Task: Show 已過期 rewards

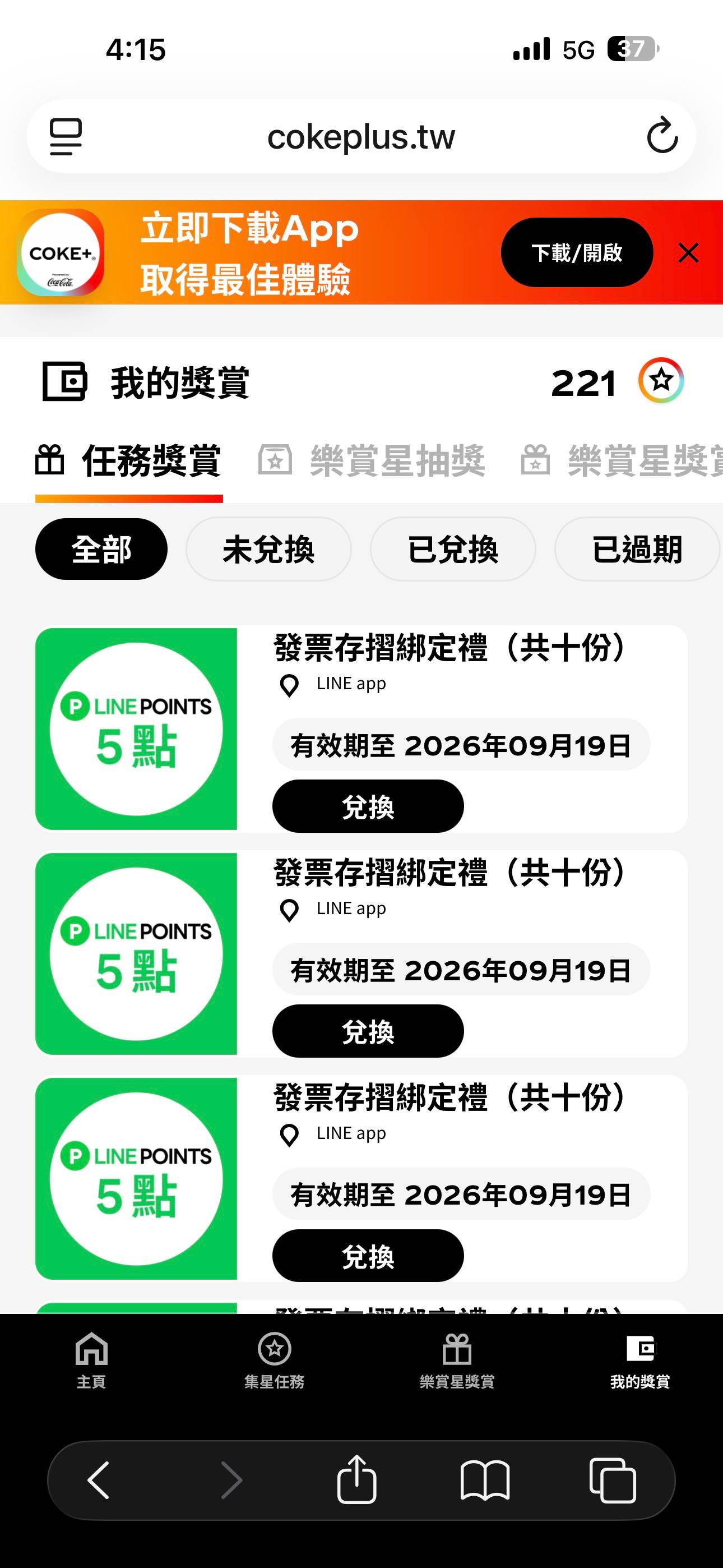Action: tap(637, 549)
